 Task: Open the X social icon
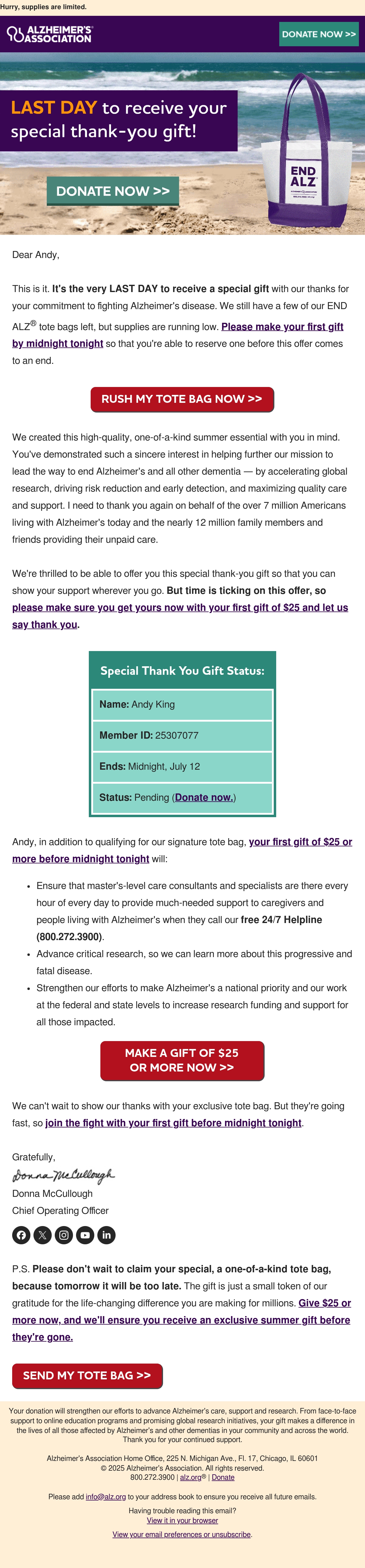pyautogui.click(x=43, y=1235)
